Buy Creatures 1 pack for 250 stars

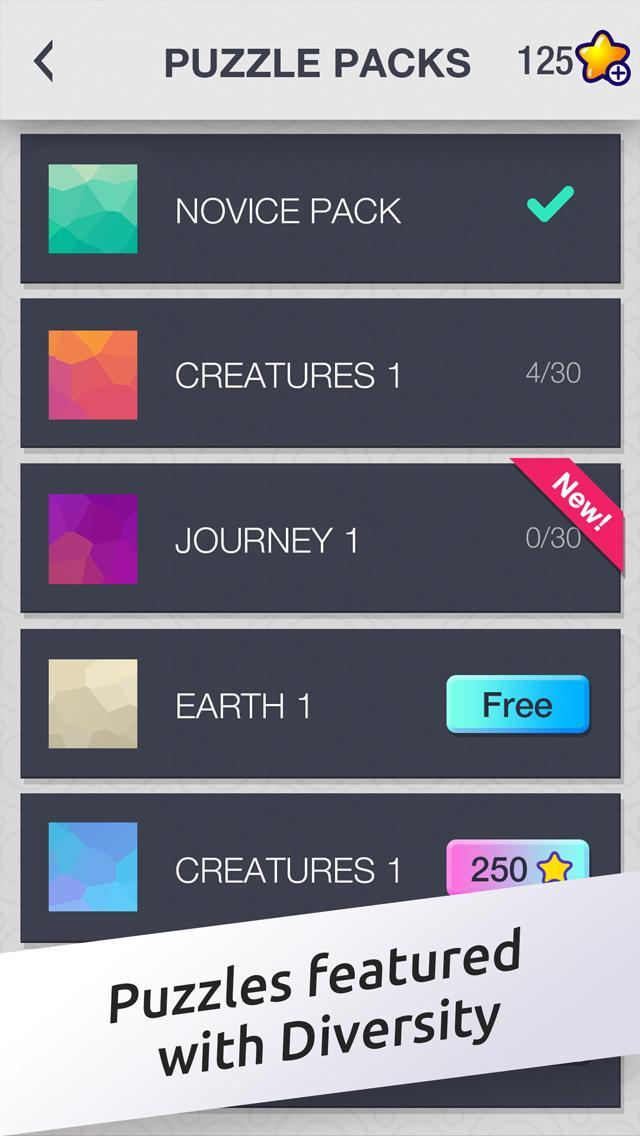click(x=518, y=867)
